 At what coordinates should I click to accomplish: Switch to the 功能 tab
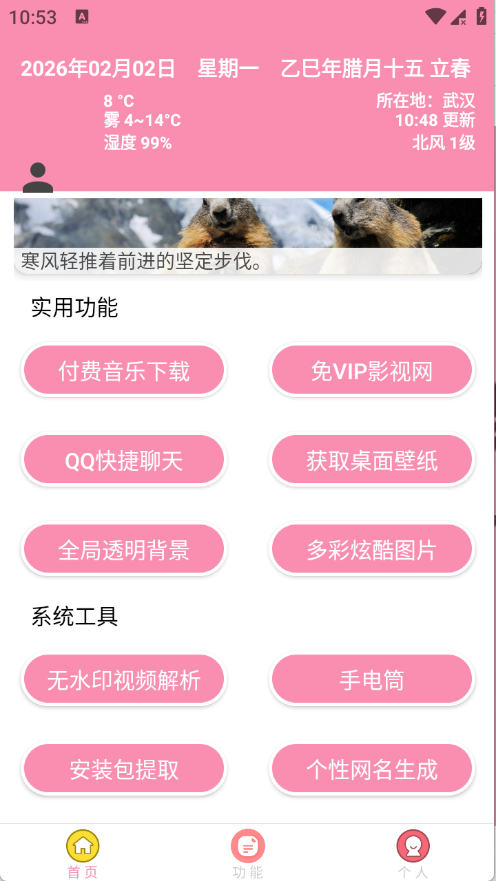pyautogui.click(x=248, y=853)
